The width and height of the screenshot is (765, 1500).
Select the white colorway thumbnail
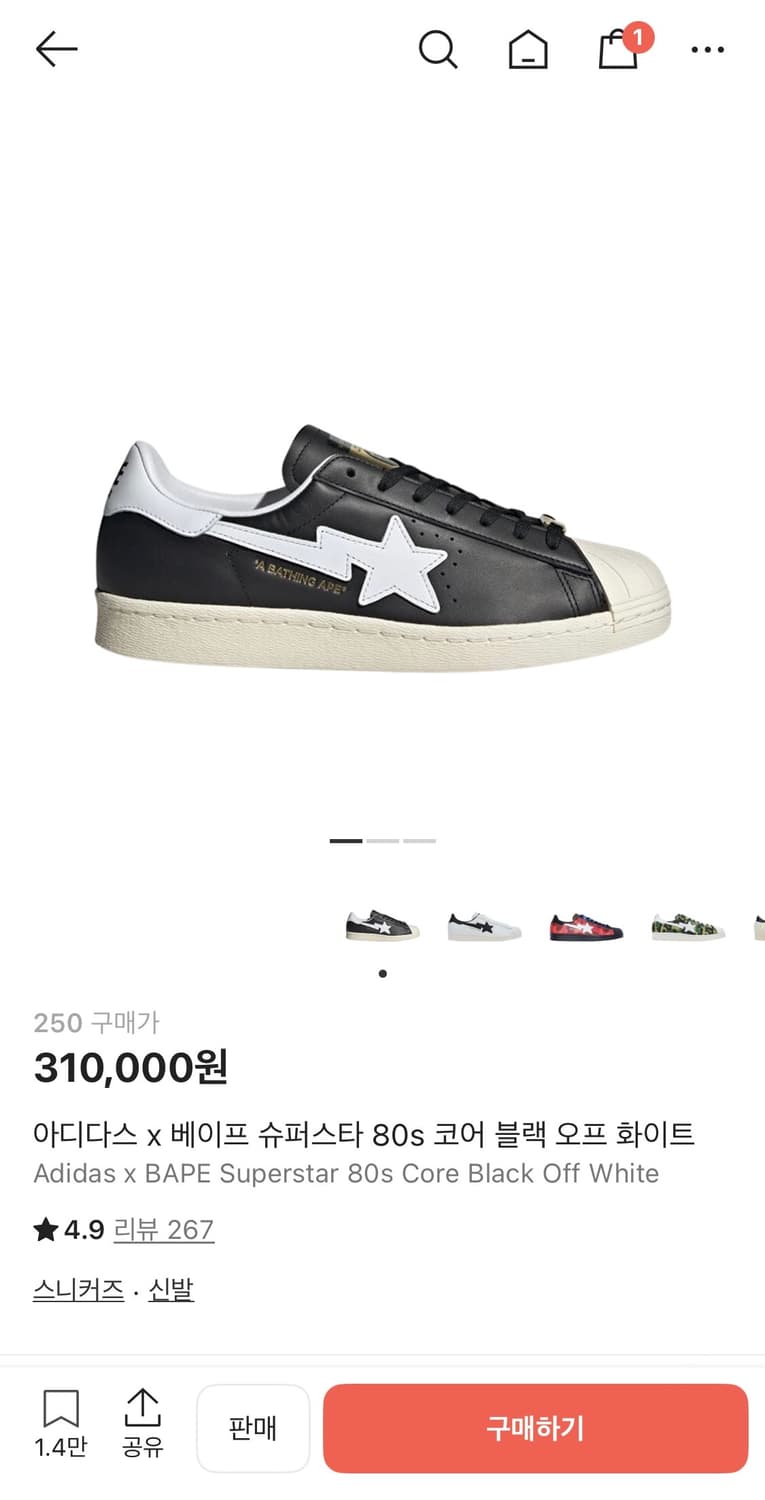[484, 922]
